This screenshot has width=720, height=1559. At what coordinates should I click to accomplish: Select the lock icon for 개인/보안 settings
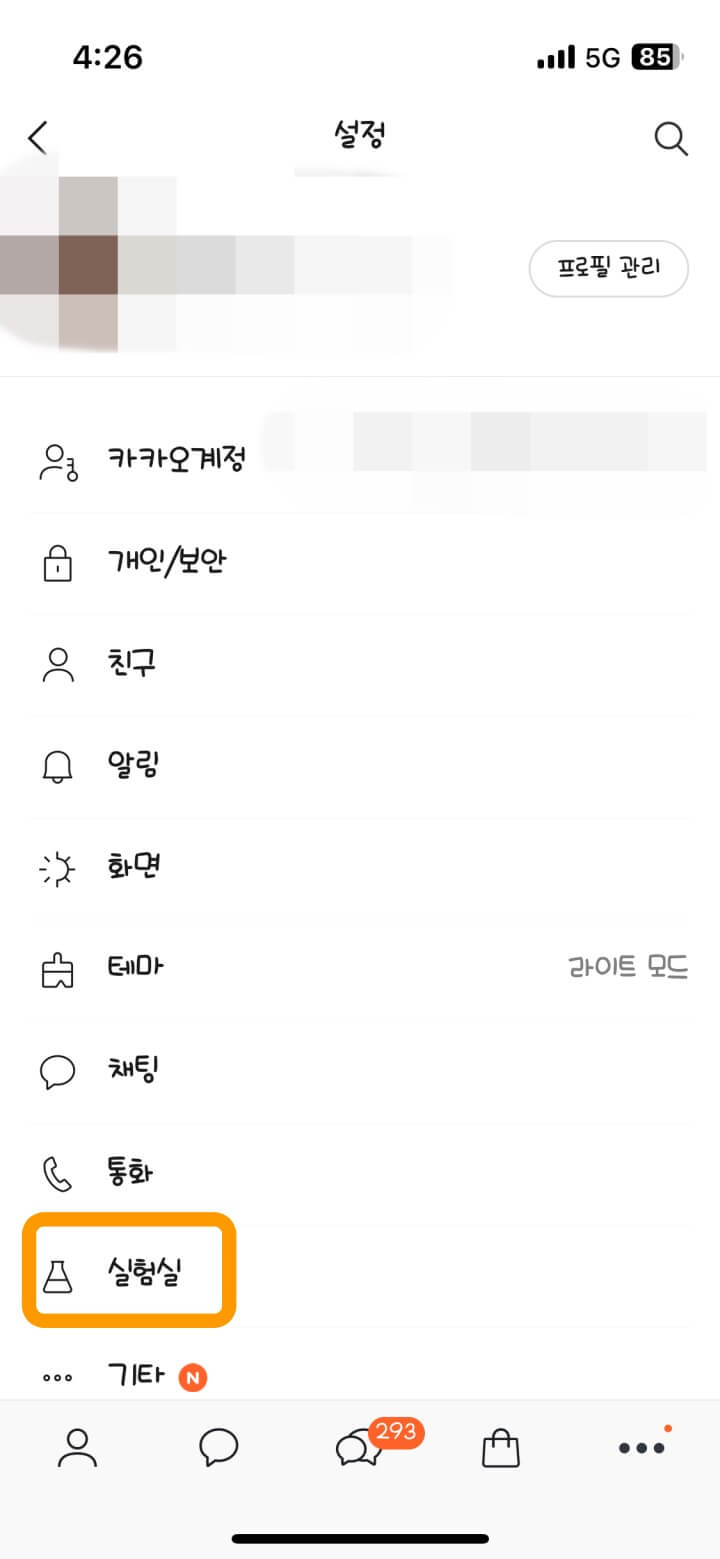58,562
